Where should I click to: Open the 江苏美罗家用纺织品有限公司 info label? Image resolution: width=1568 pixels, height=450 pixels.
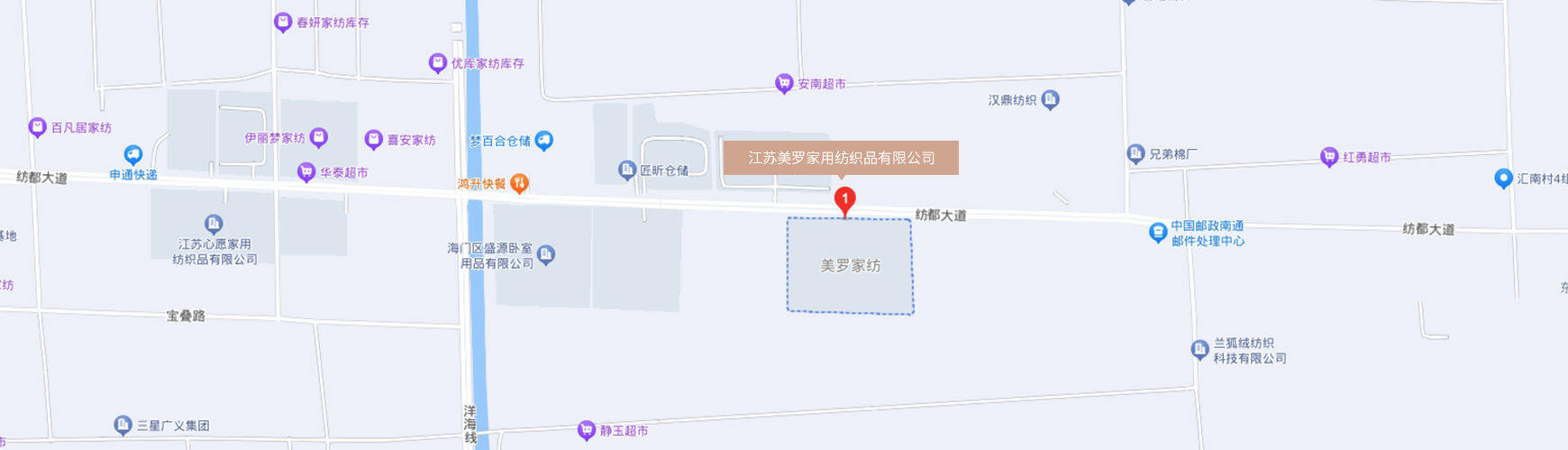841,158
